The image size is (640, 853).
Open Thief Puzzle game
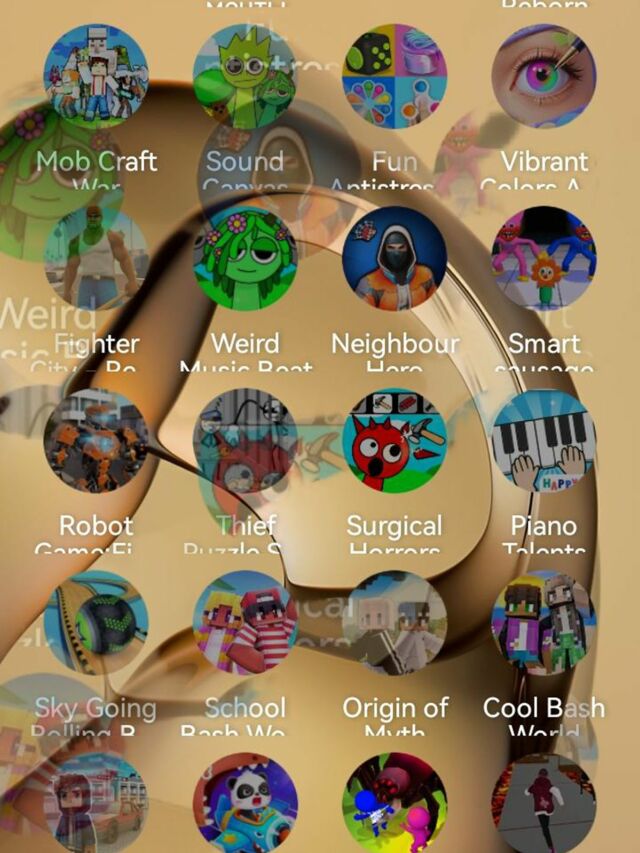pyautogui.click(x=245, y=441)
